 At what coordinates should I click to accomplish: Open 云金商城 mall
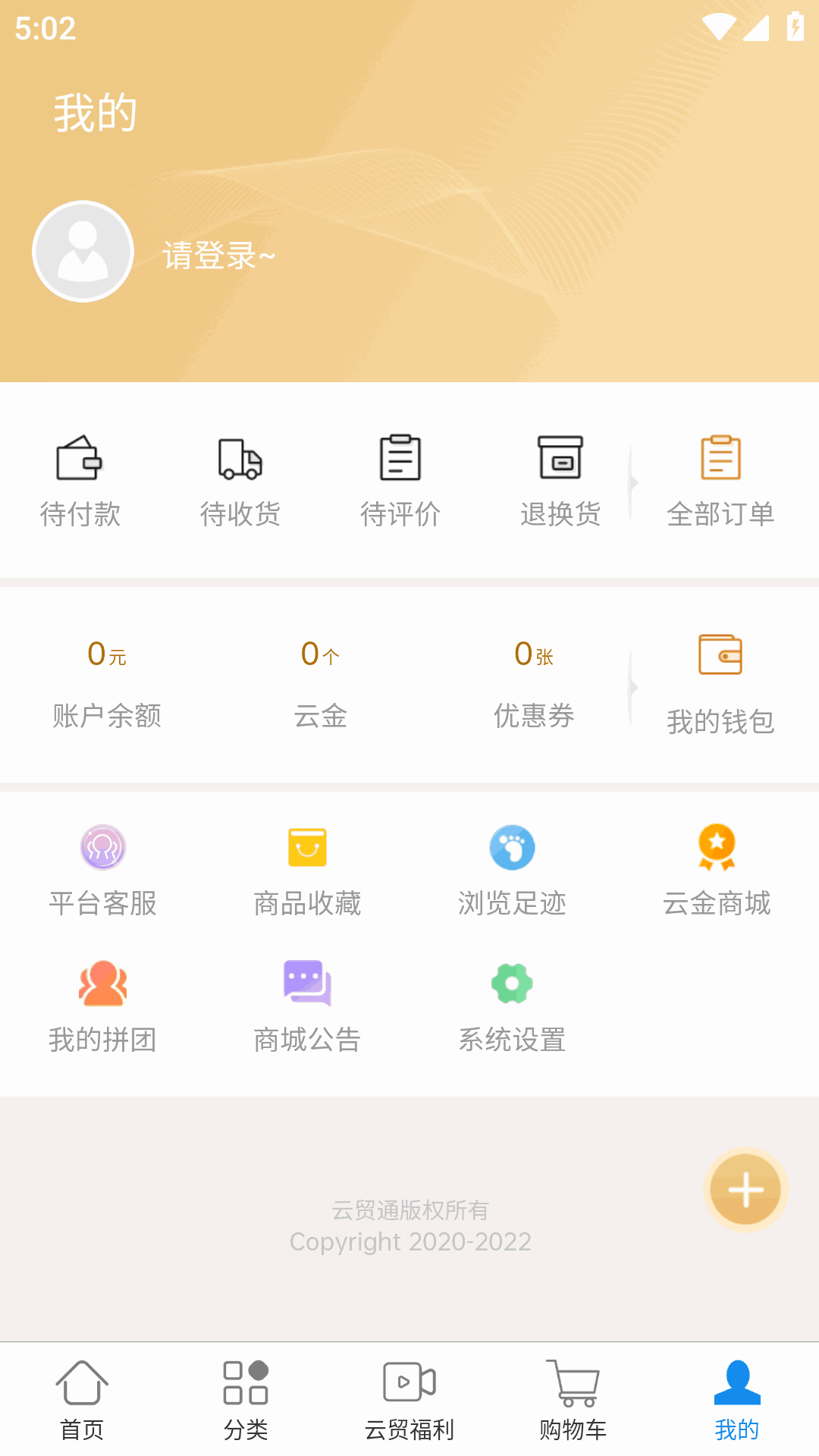[717, 870]
